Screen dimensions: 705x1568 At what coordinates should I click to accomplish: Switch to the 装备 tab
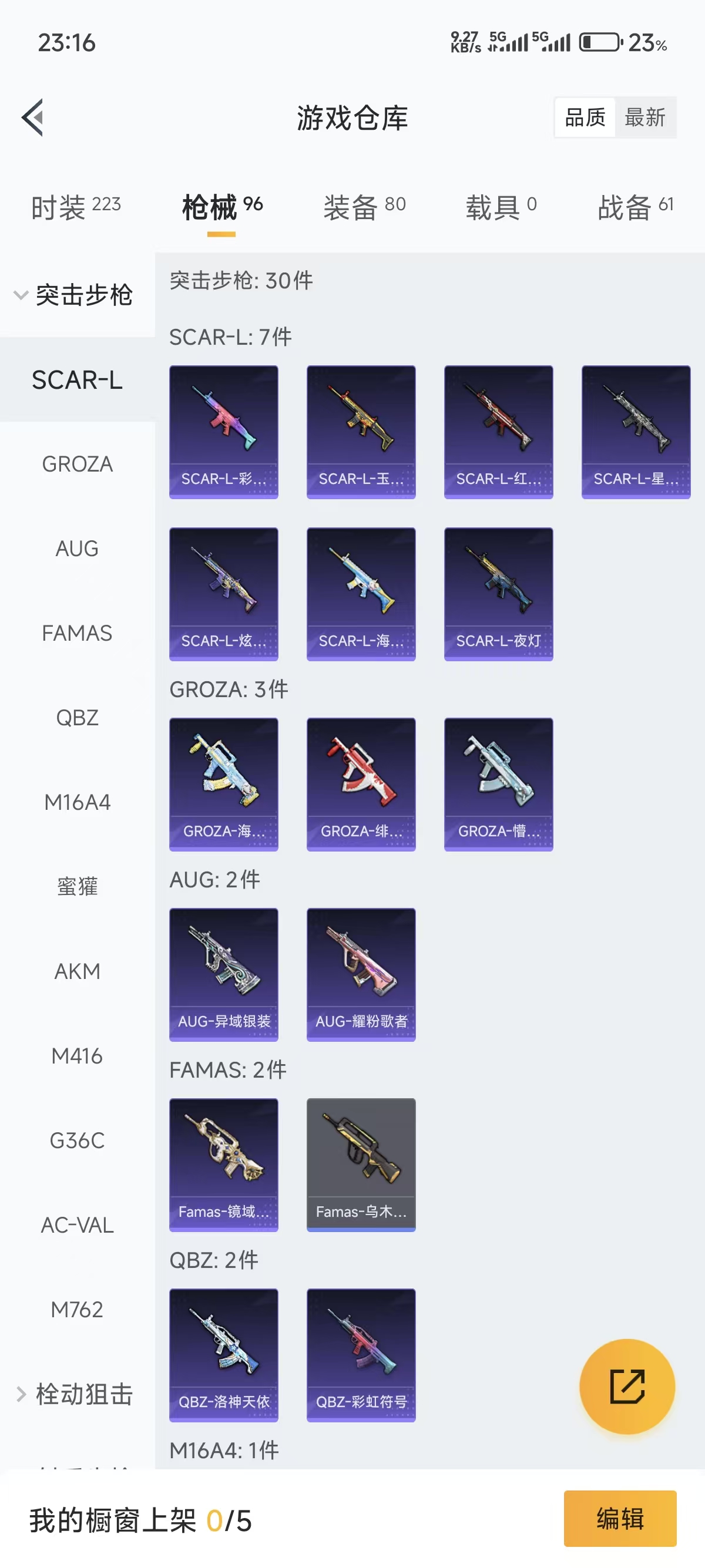pos(364,207)
